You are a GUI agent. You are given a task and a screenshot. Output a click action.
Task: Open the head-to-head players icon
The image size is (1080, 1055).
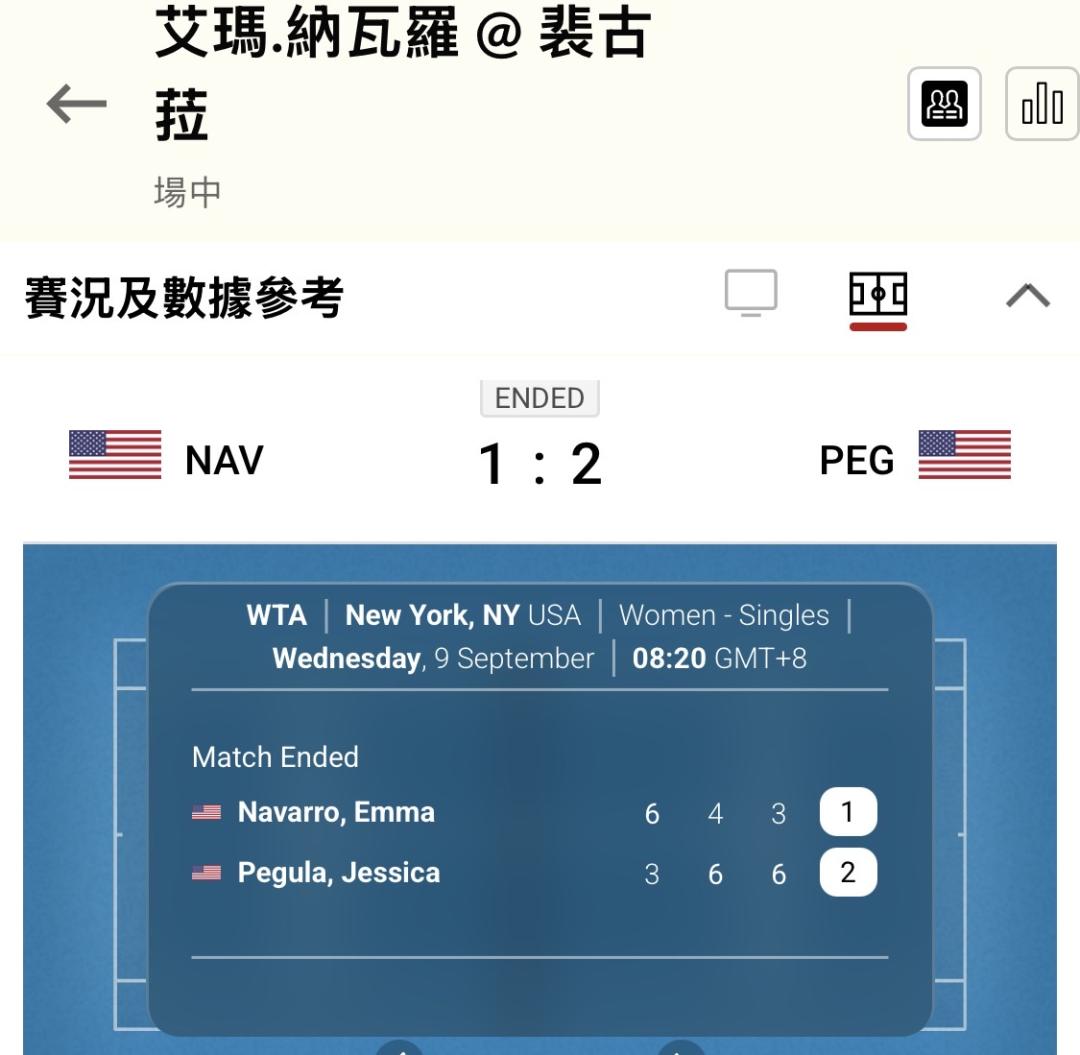tap(944, 104)
